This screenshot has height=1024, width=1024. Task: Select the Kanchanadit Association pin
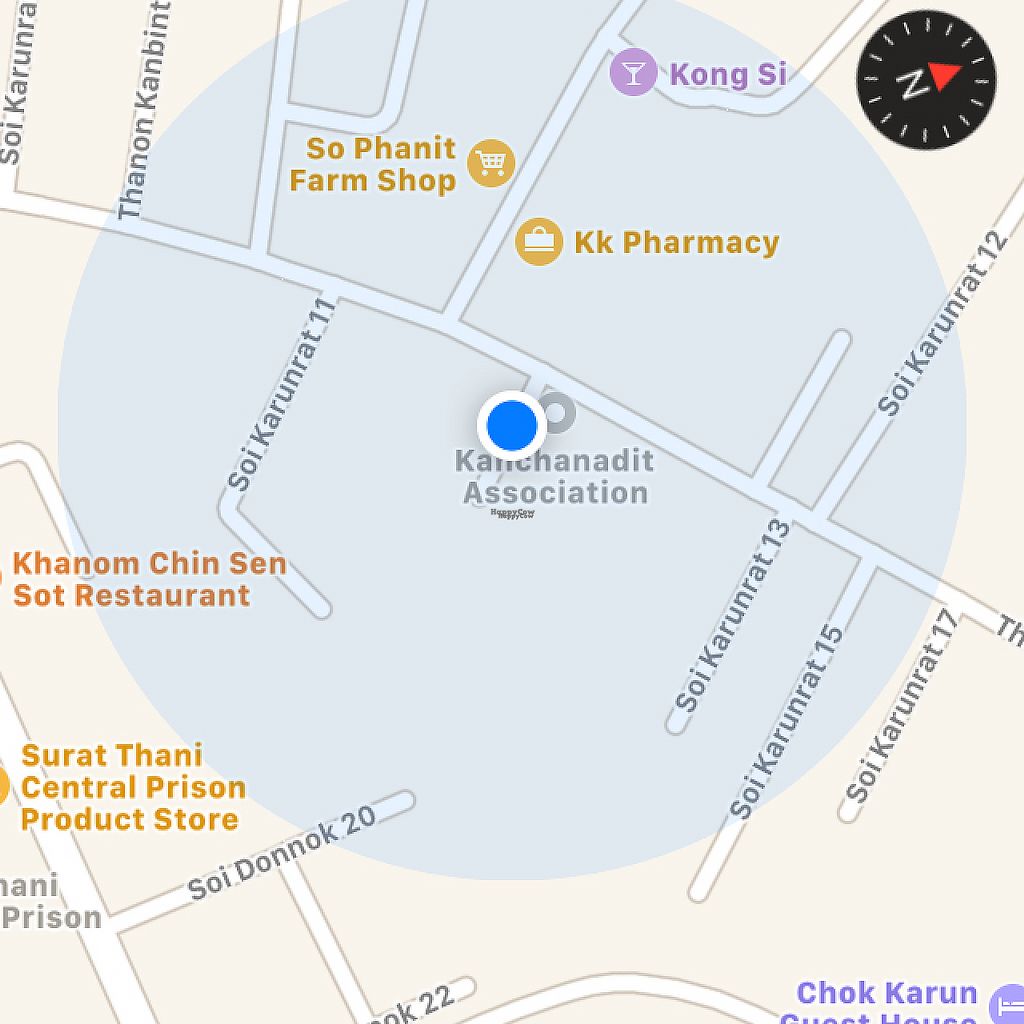coord(557,412)
